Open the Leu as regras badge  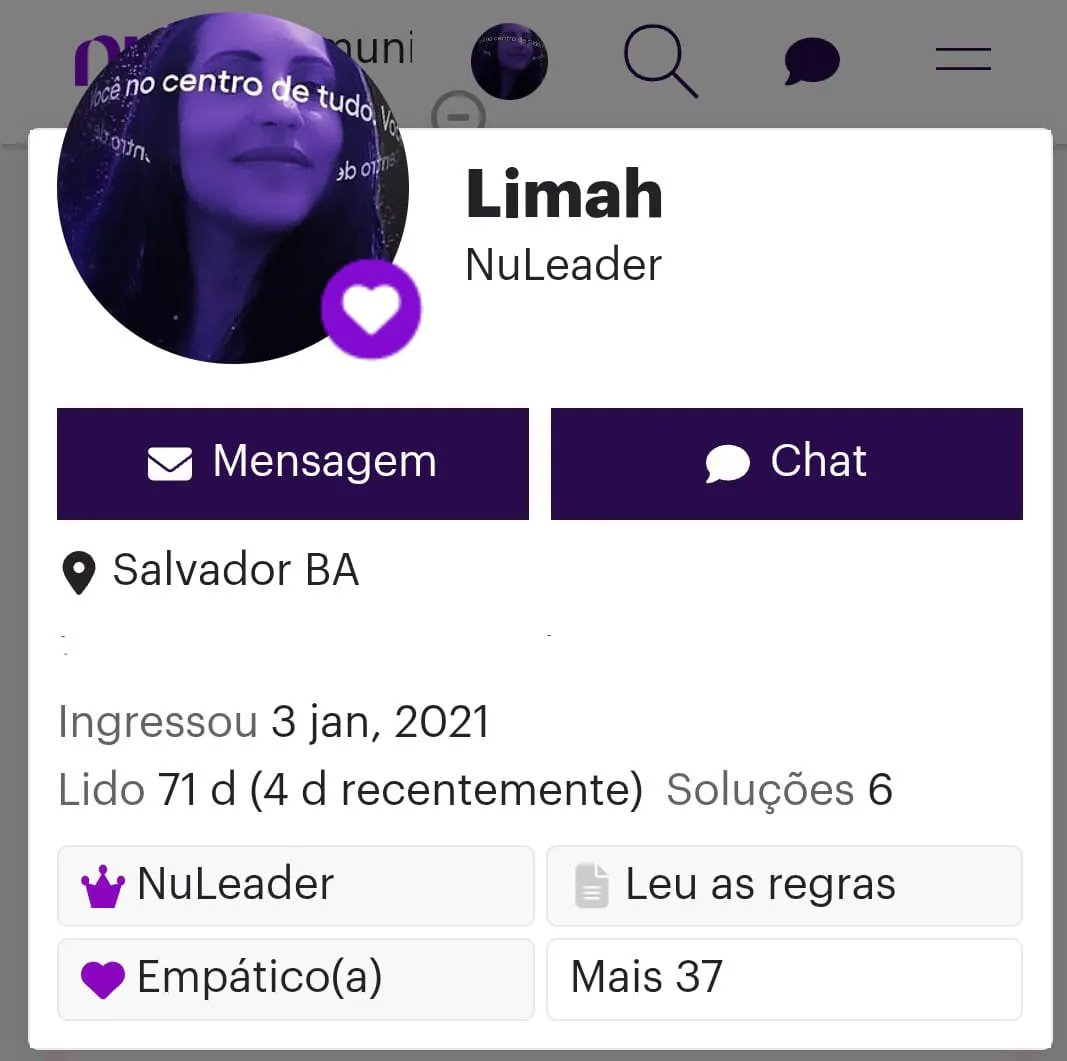[x=784, y=885]
